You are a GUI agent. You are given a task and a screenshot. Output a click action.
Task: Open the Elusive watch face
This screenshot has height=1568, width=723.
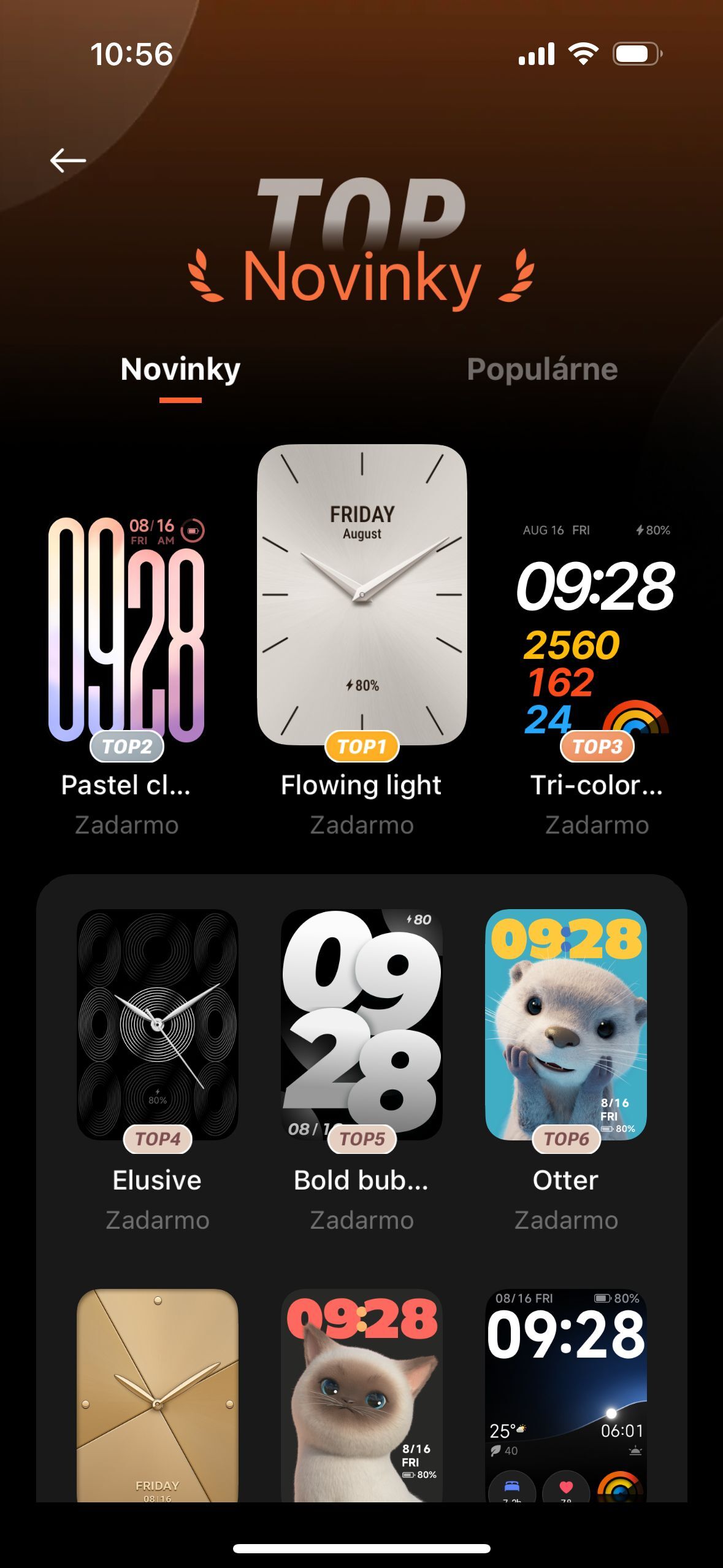coord(158,1024)
